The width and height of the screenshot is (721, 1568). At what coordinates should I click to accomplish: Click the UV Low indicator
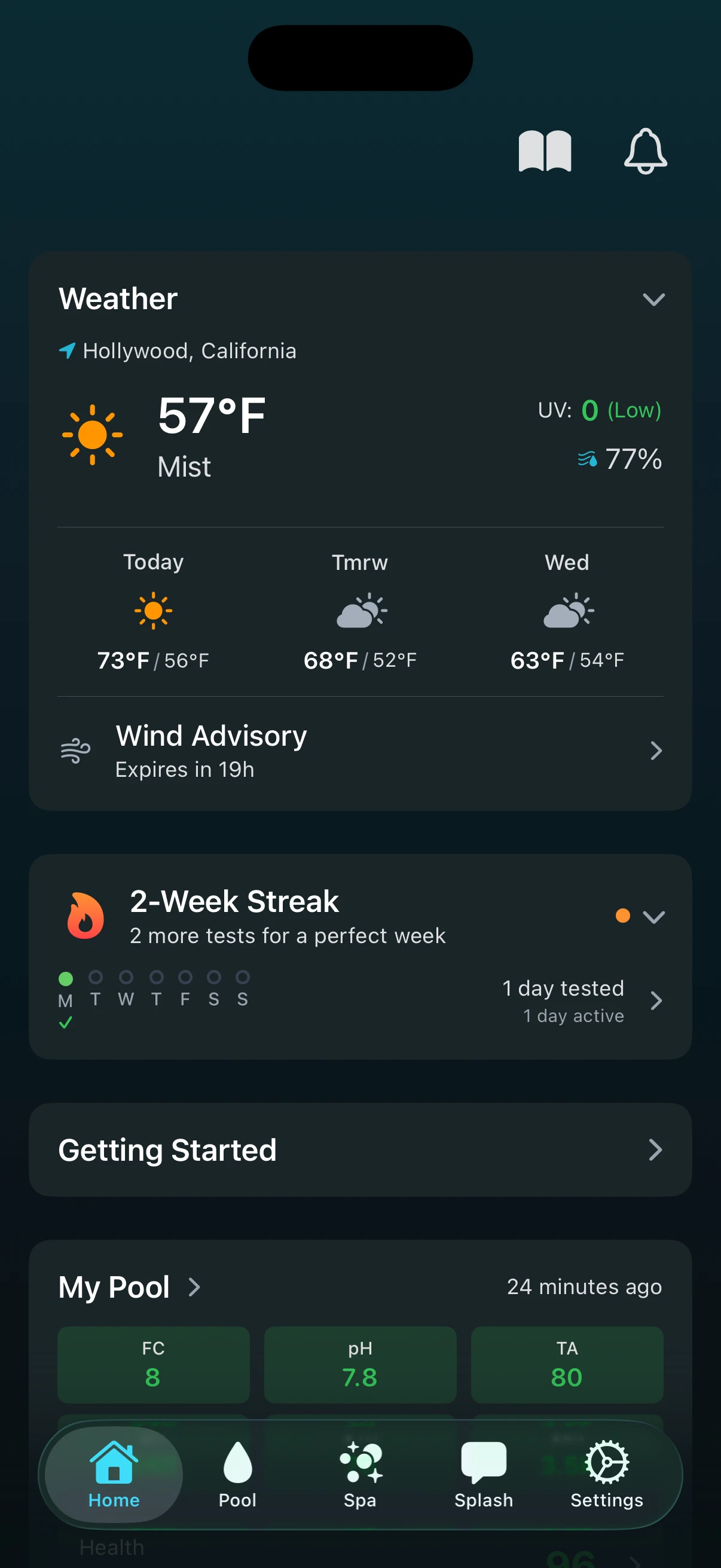coord(600,410)
